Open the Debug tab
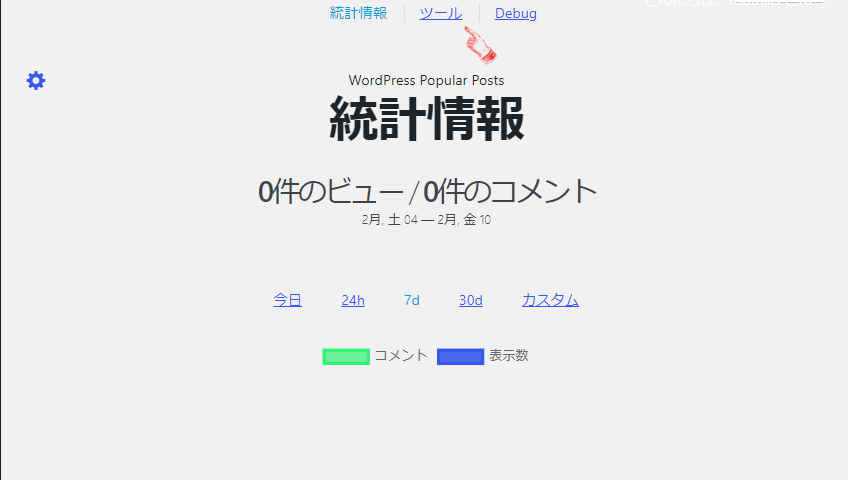Image resolution: width=848 pixels, height=480 pixels. 515,13
